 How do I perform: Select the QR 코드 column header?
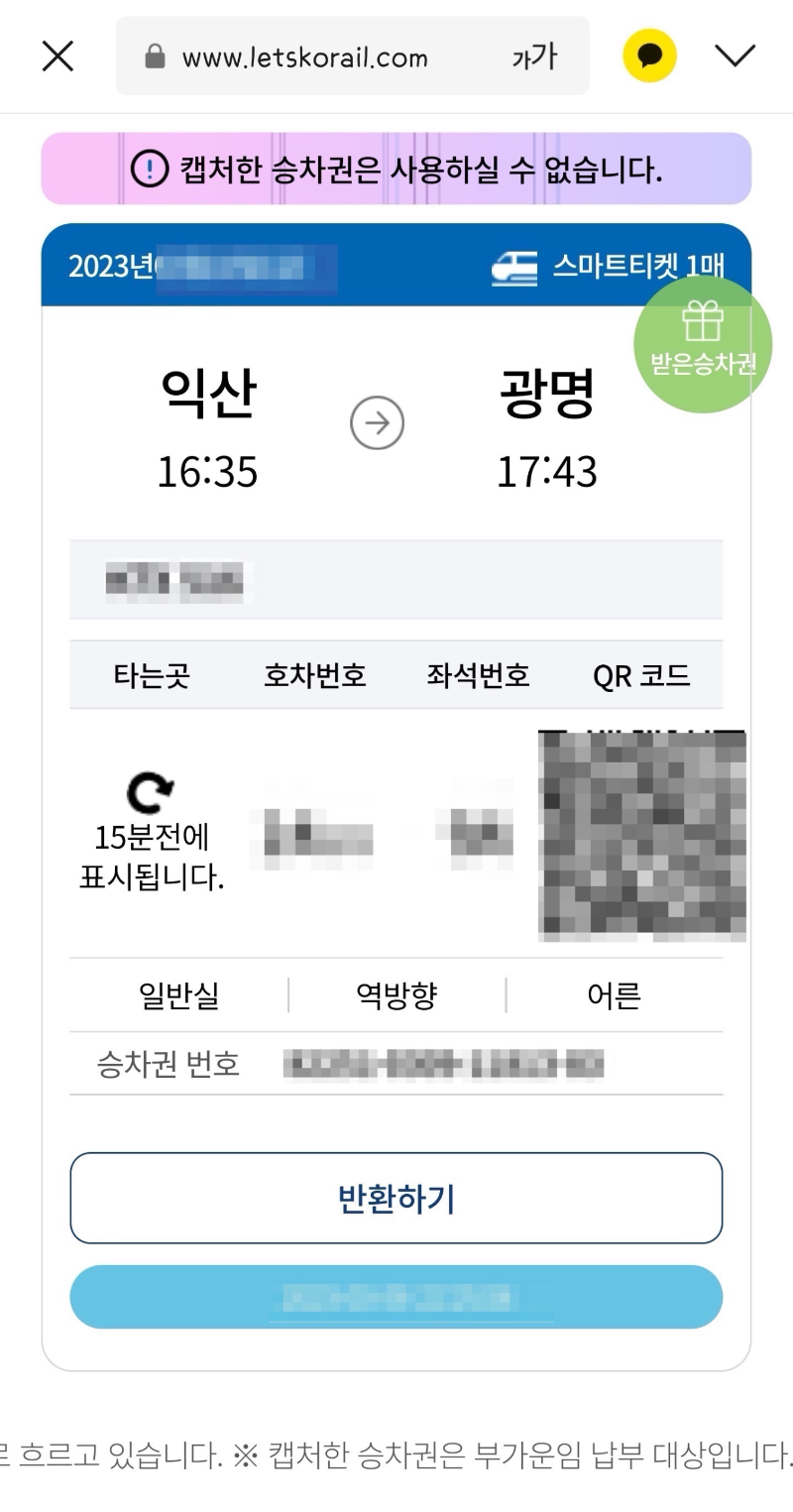click(x=640, y=675)
